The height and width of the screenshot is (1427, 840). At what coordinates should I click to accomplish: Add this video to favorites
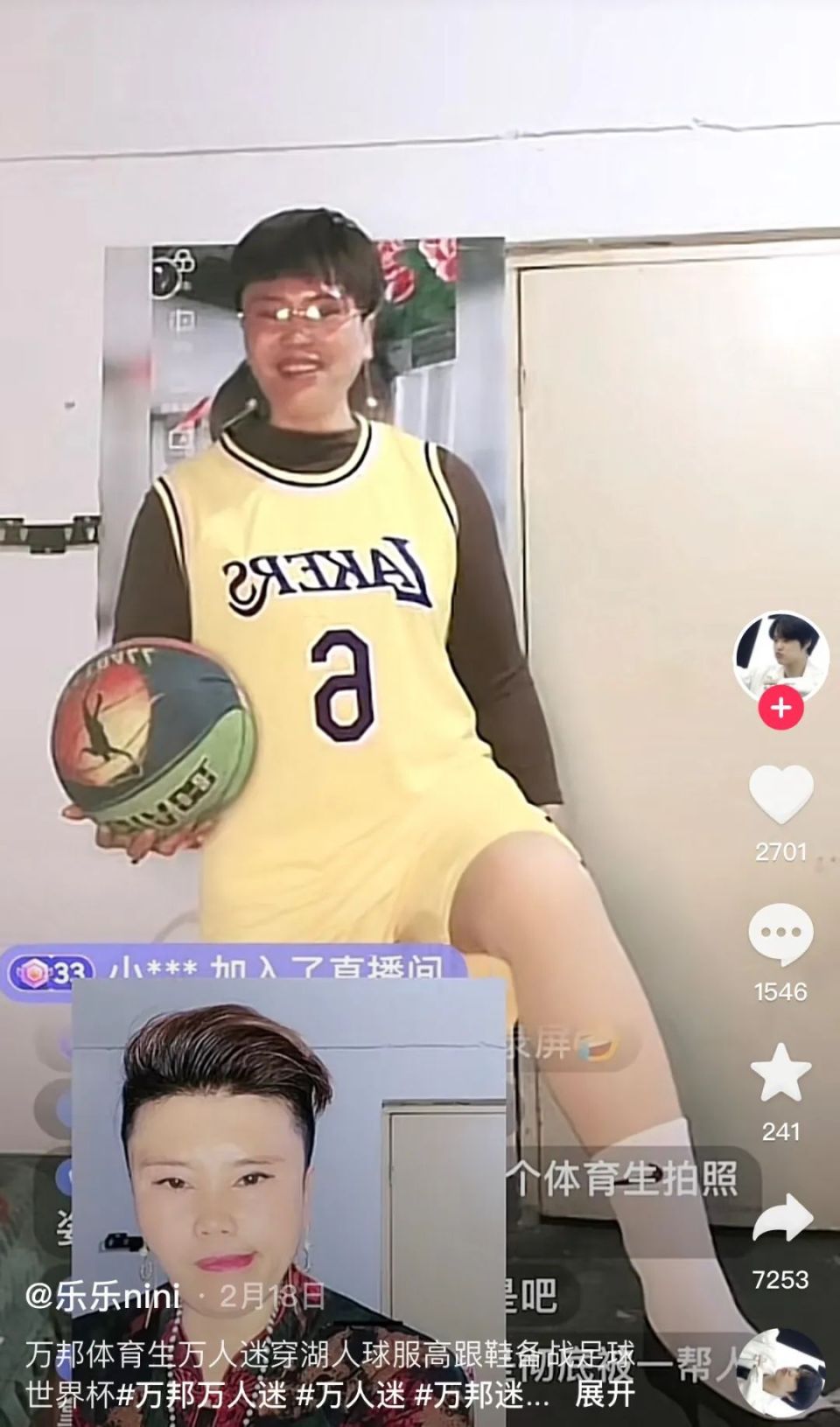click(x=780, y=1074)
